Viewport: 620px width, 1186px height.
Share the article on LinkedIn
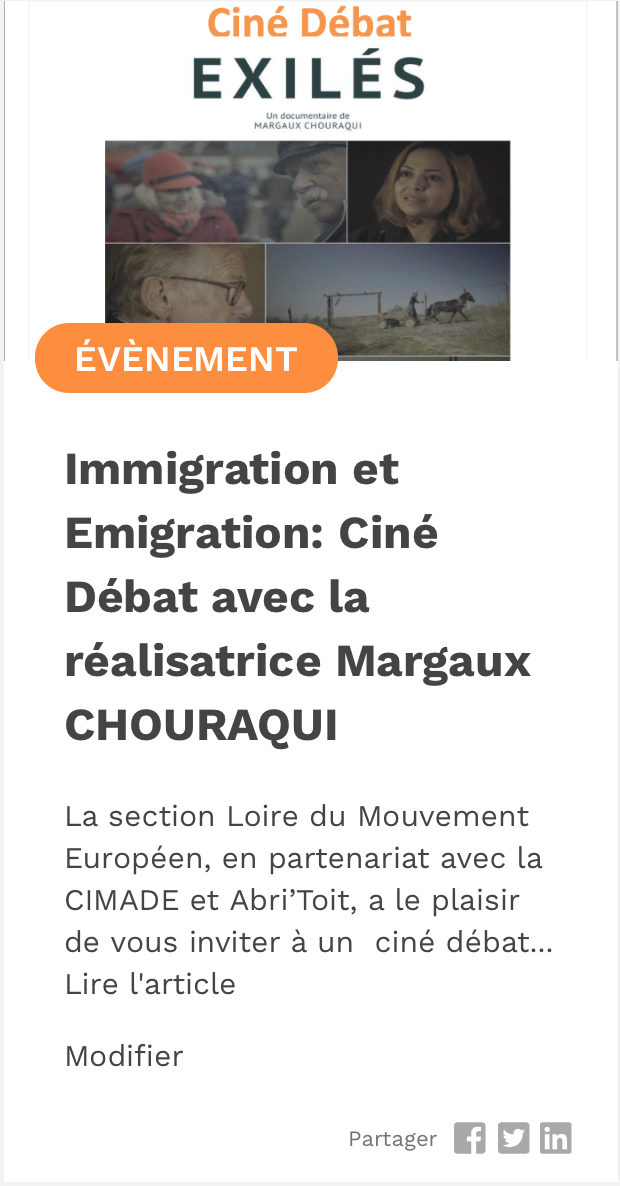coord(556,1138)
